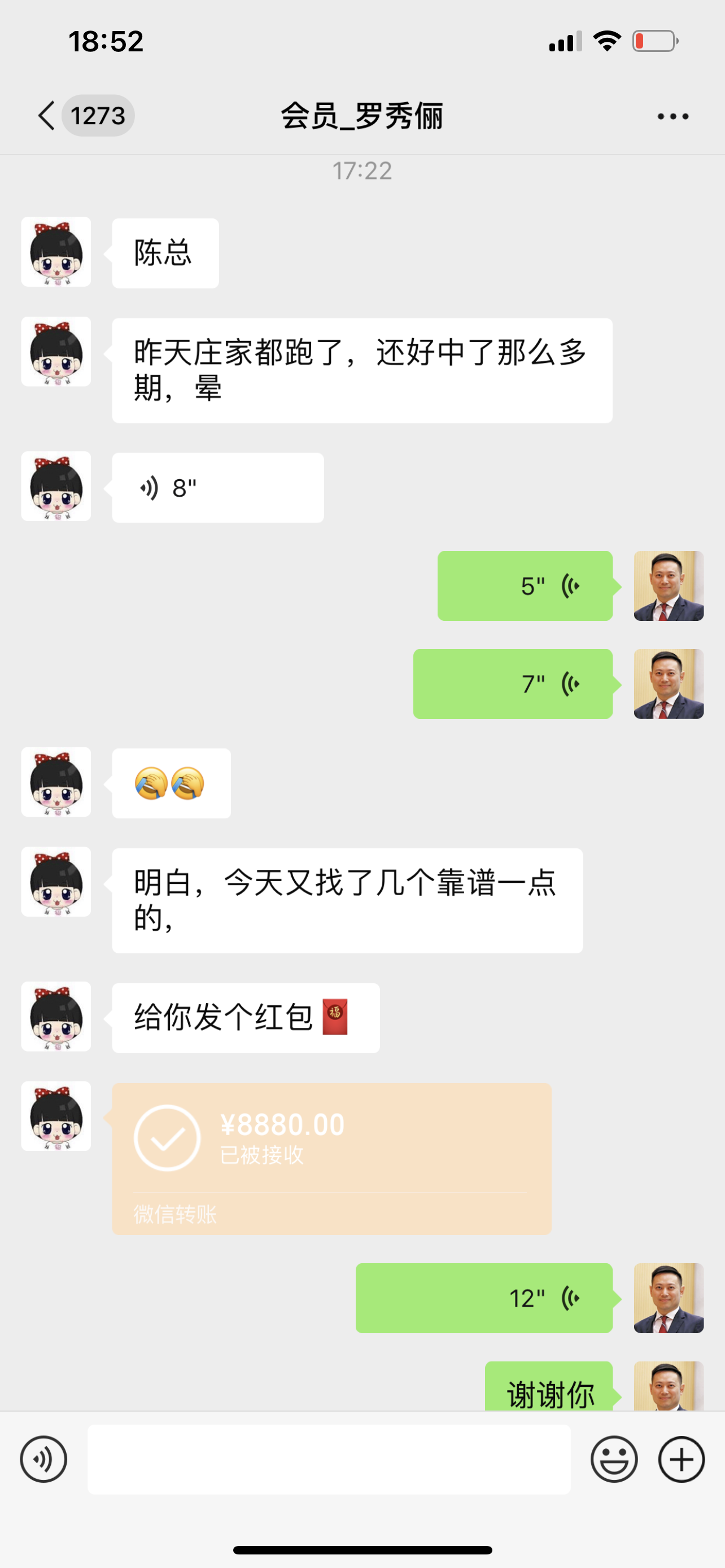
Task: Switch to voice input mode
Action: click(43, 1459)
